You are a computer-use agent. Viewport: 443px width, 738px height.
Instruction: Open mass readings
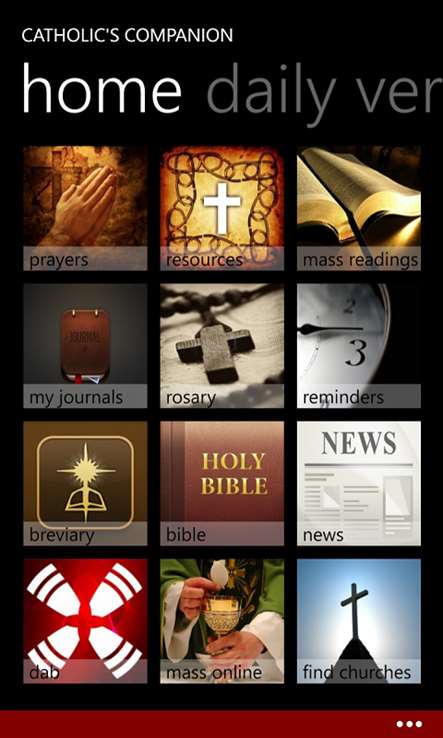coord(359,208)
